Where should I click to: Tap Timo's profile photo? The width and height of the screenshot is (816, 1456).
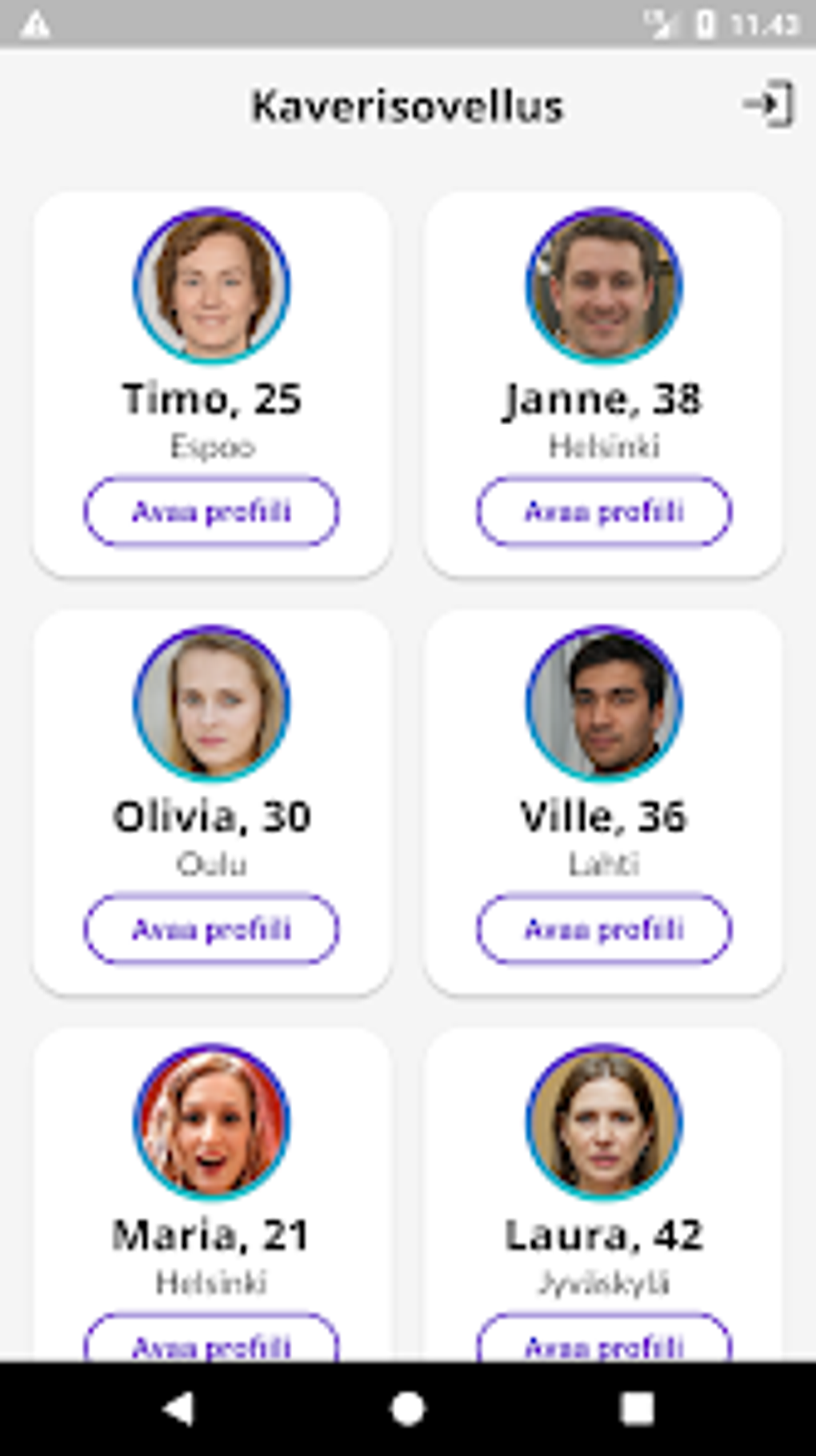211,285
